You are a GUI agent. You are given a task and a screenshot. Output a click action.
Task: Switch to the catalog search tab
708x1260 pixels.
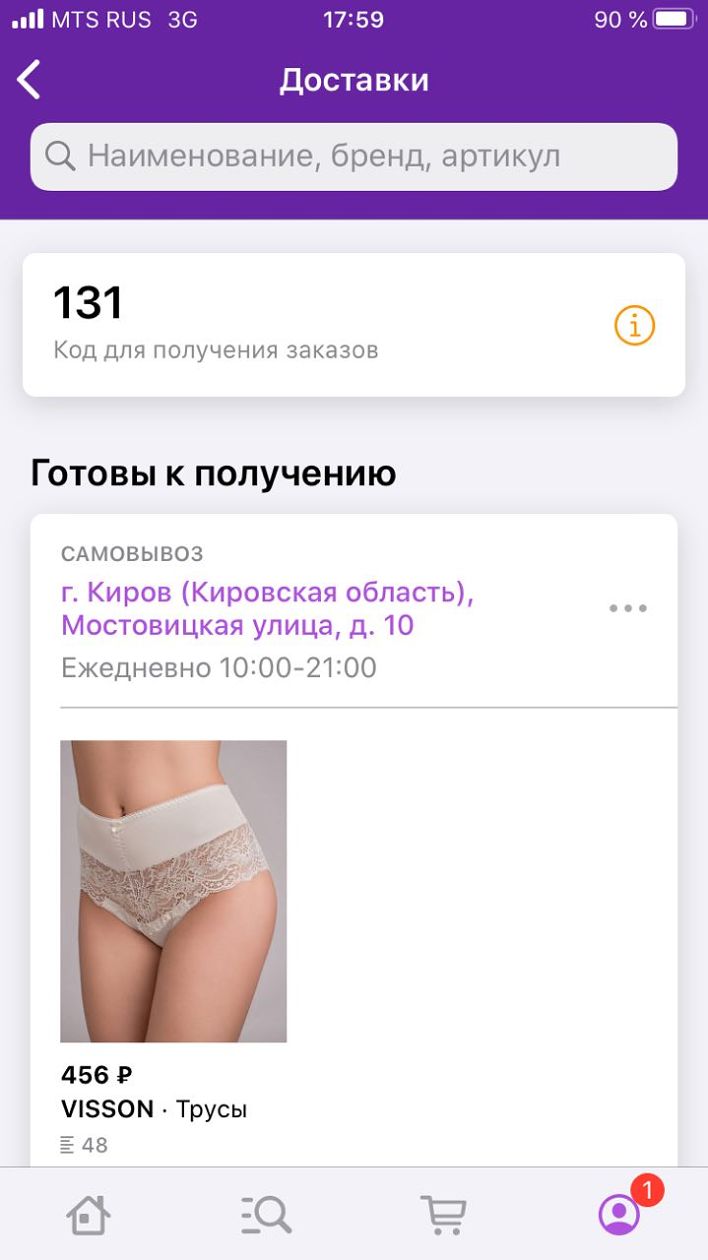[x=266, y=1215]
